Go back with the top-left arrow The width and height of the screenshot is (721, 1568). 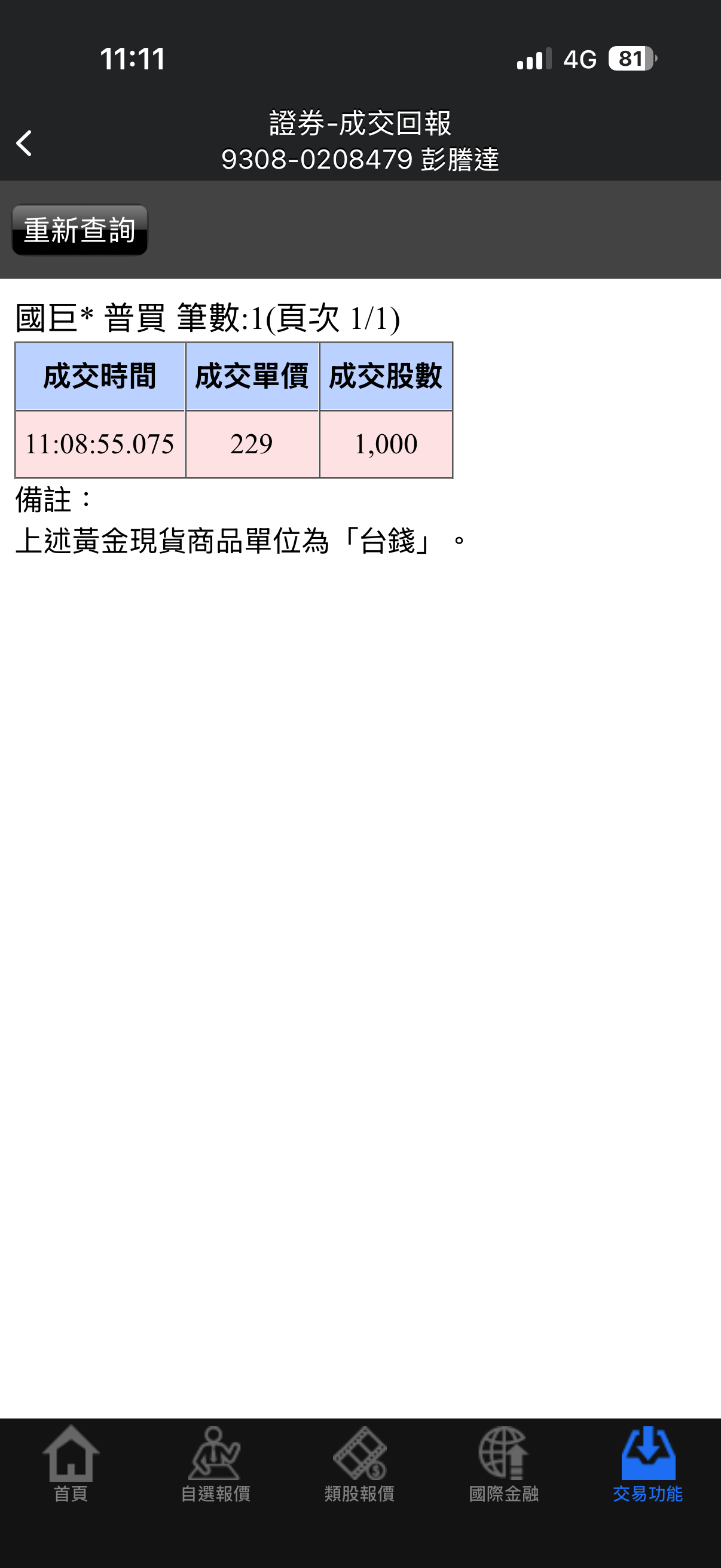pyautogui.click(x=25, y=144)
